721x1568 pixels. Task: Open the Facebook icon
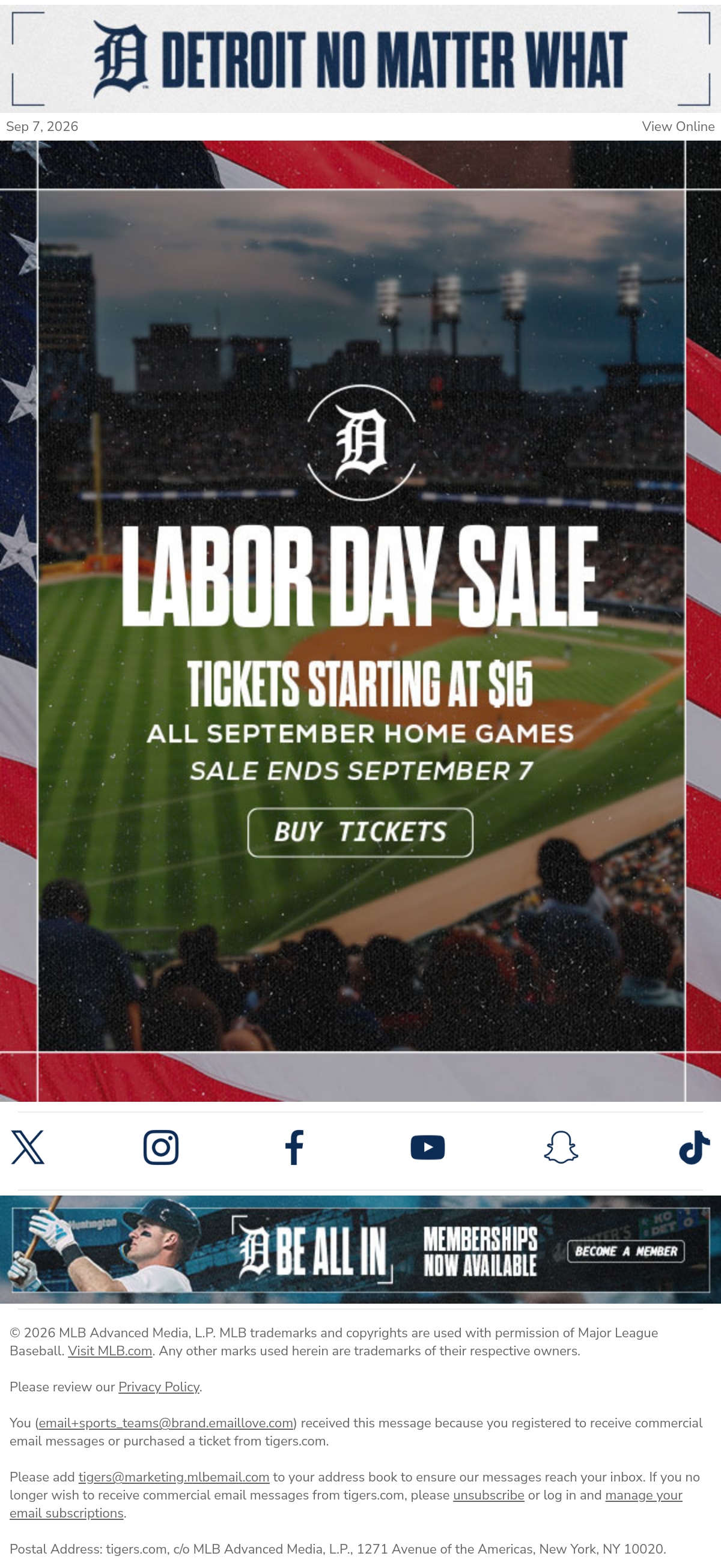pos(294,1147)
